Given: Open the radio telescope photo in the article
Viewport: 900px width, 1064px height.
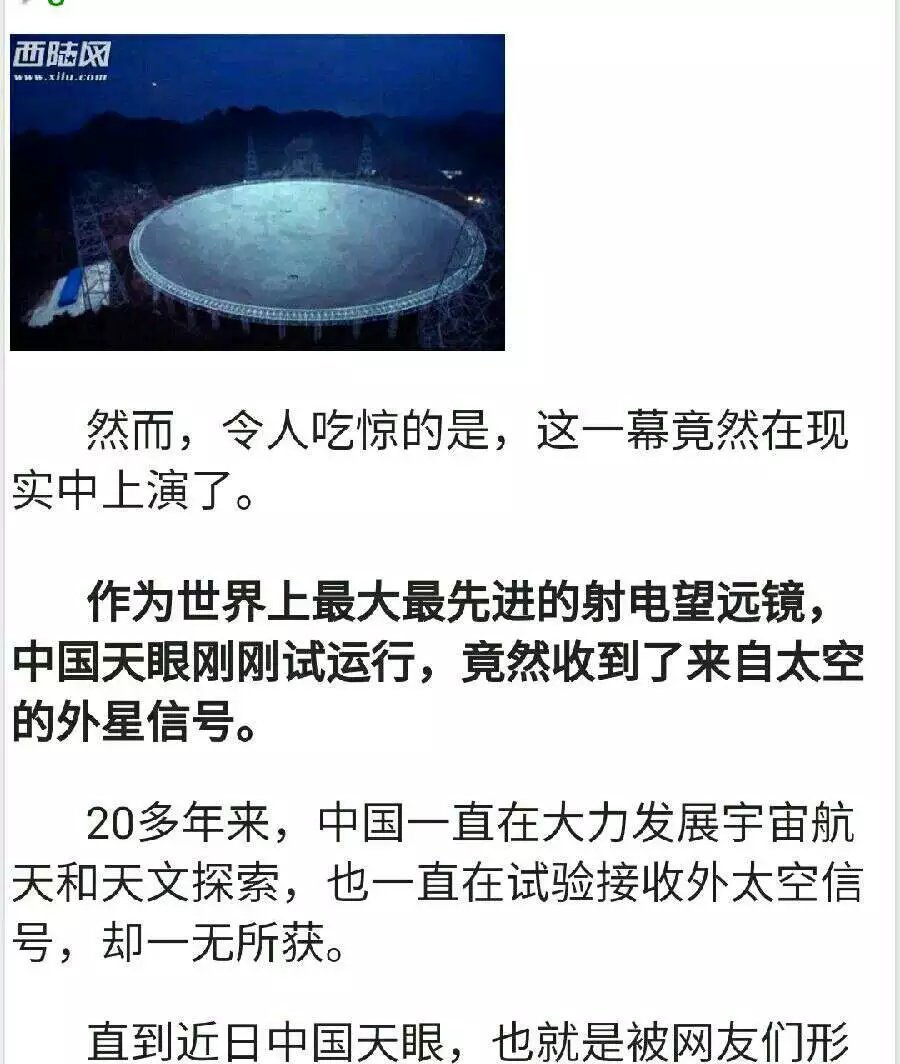Looking at the screenshot, I should tap(257, 192).
